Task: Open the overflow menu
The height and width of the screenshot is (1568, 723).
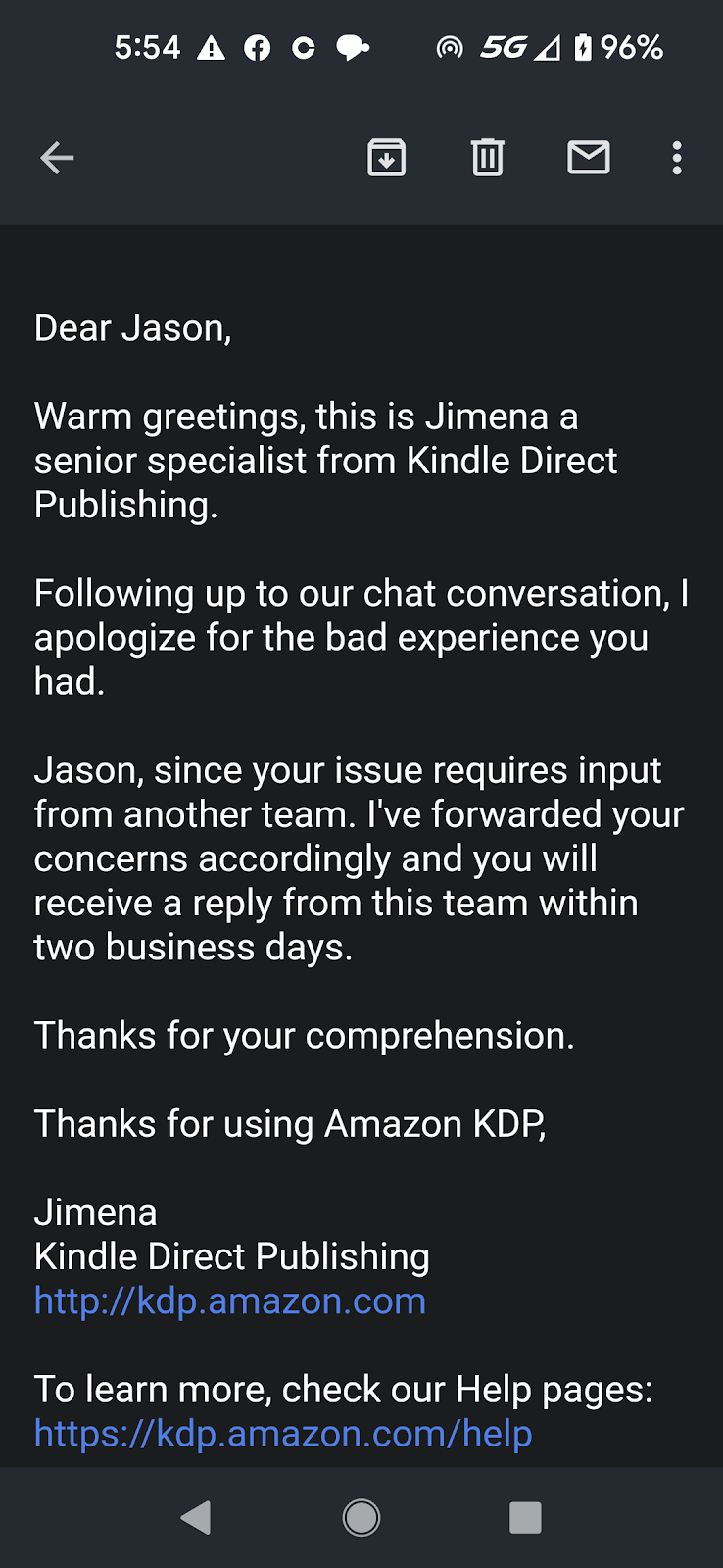Action: [x=677, y=158]
